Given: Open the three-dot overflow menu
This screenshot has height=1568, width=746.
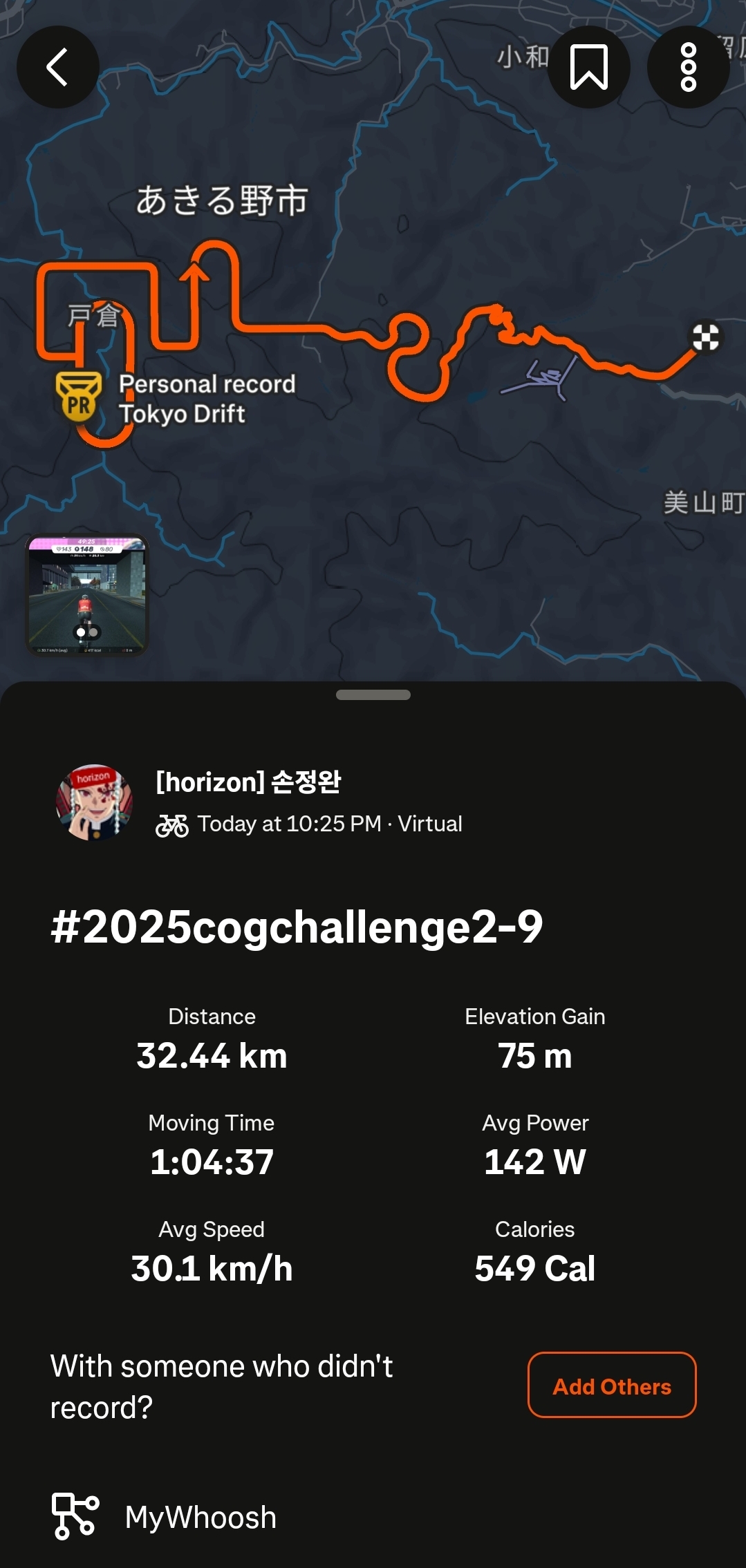Looking at the screenshot, I should (688, 67).
